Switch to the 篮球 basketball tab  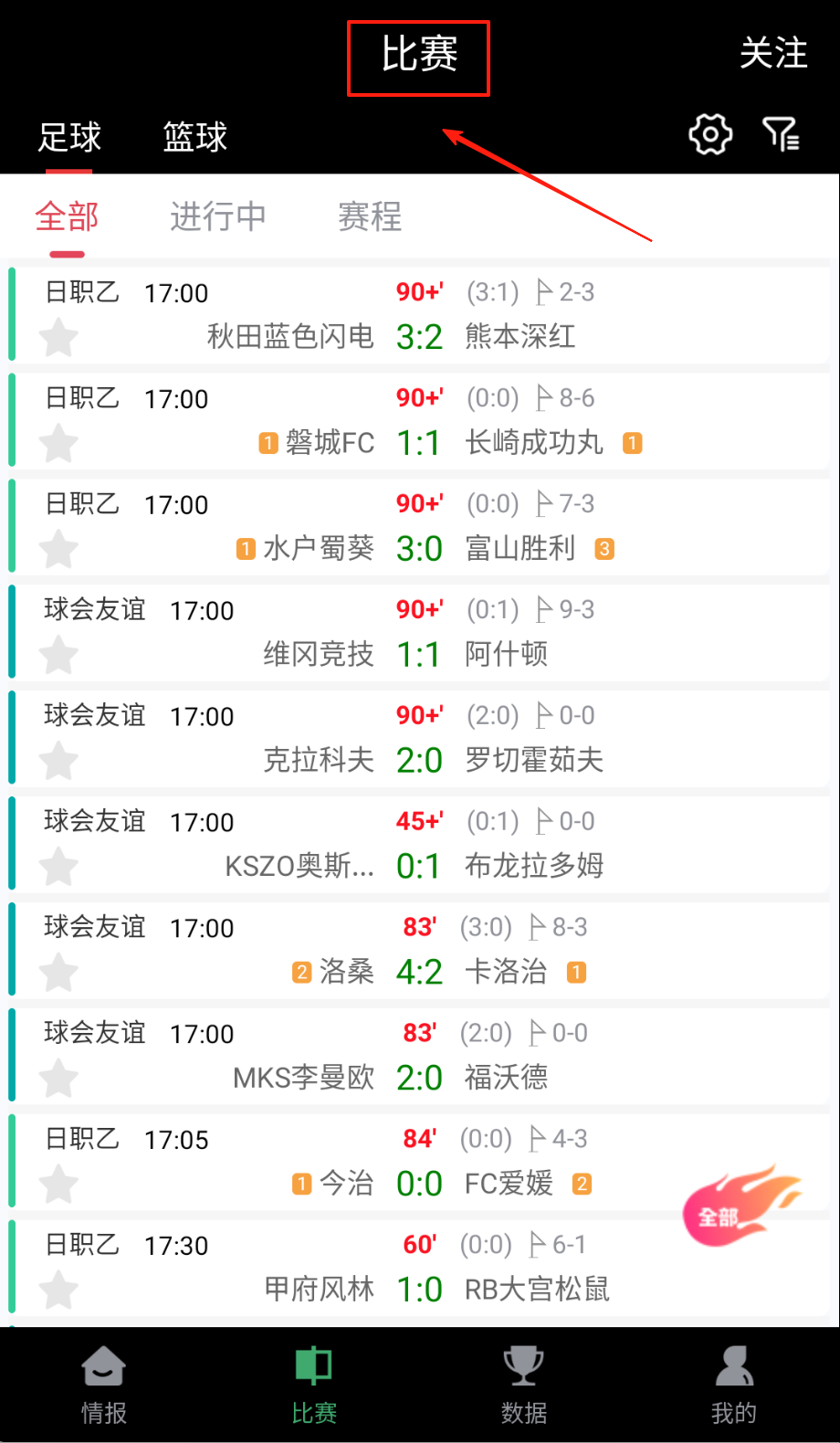[194, 137]
